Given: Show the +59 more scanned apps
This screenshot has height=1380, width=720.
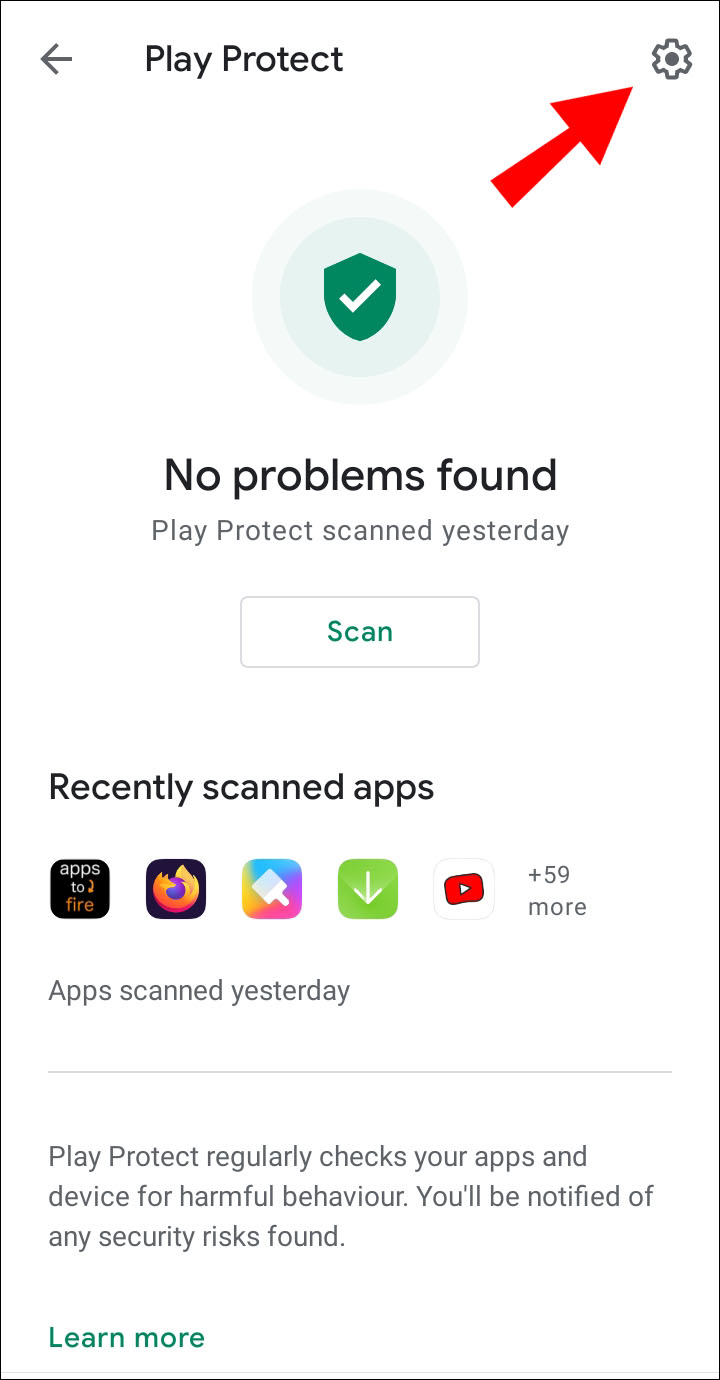Looking at the screenshot, I should pos(557,890).
